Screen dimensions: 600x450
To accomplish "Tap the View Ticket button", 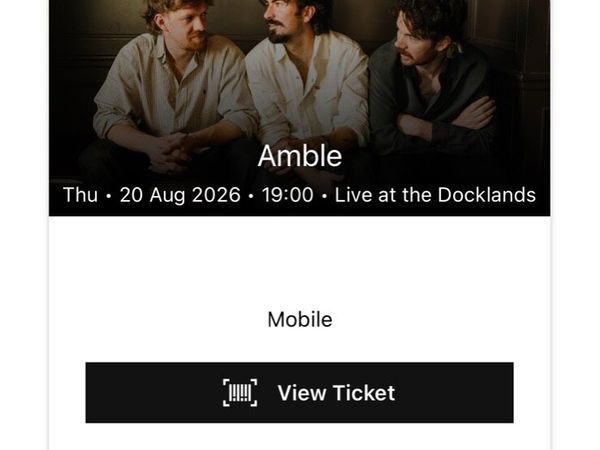I will click(299, 392).
